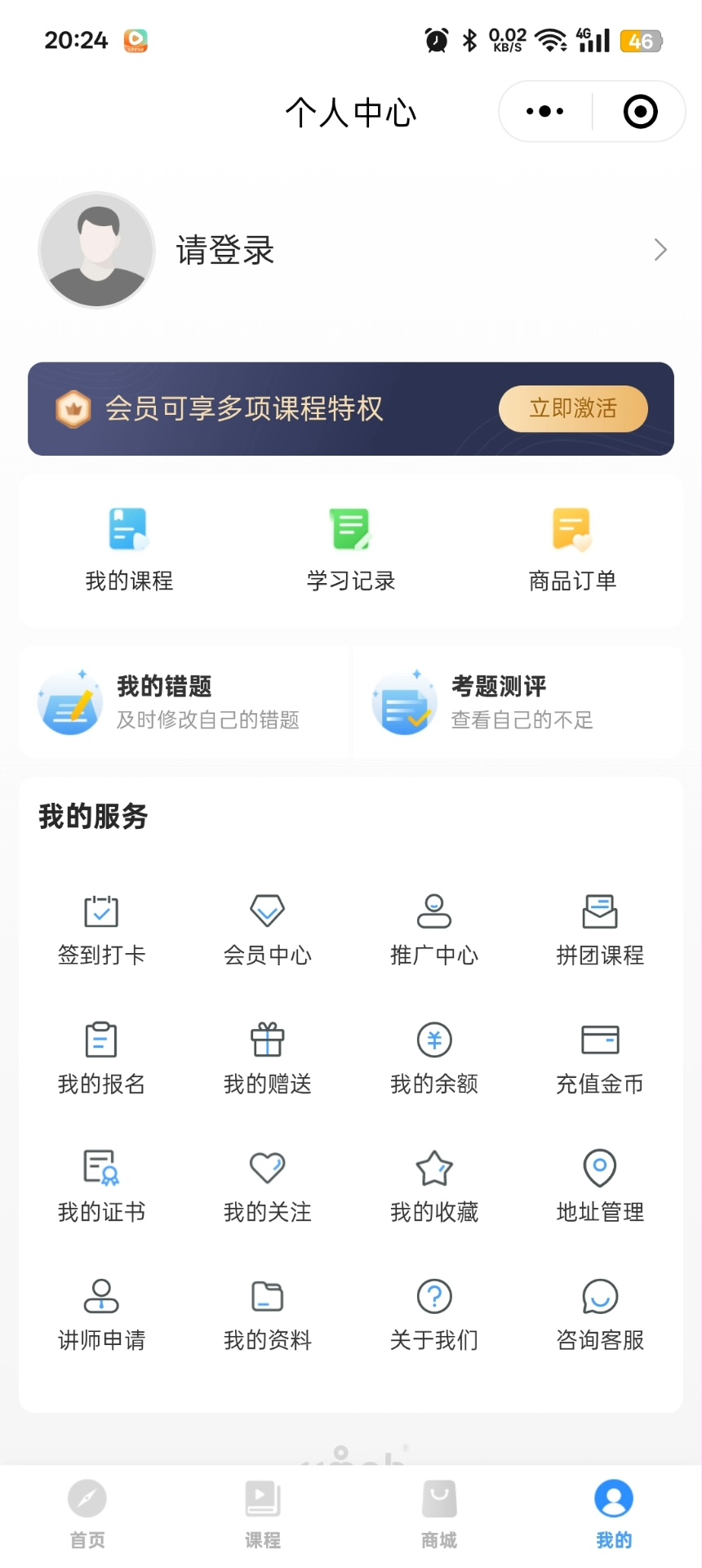Switch to the 首页 tab
The image size is (702, 1568).
[87, 1514]
